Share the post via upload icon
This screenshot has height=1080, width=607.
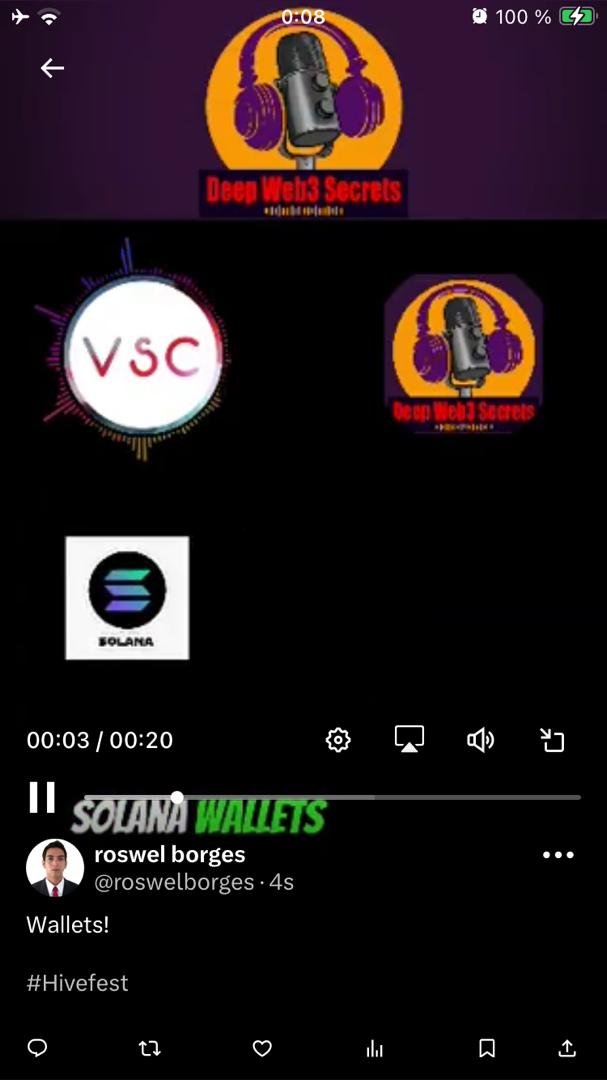pos(566,1048)
